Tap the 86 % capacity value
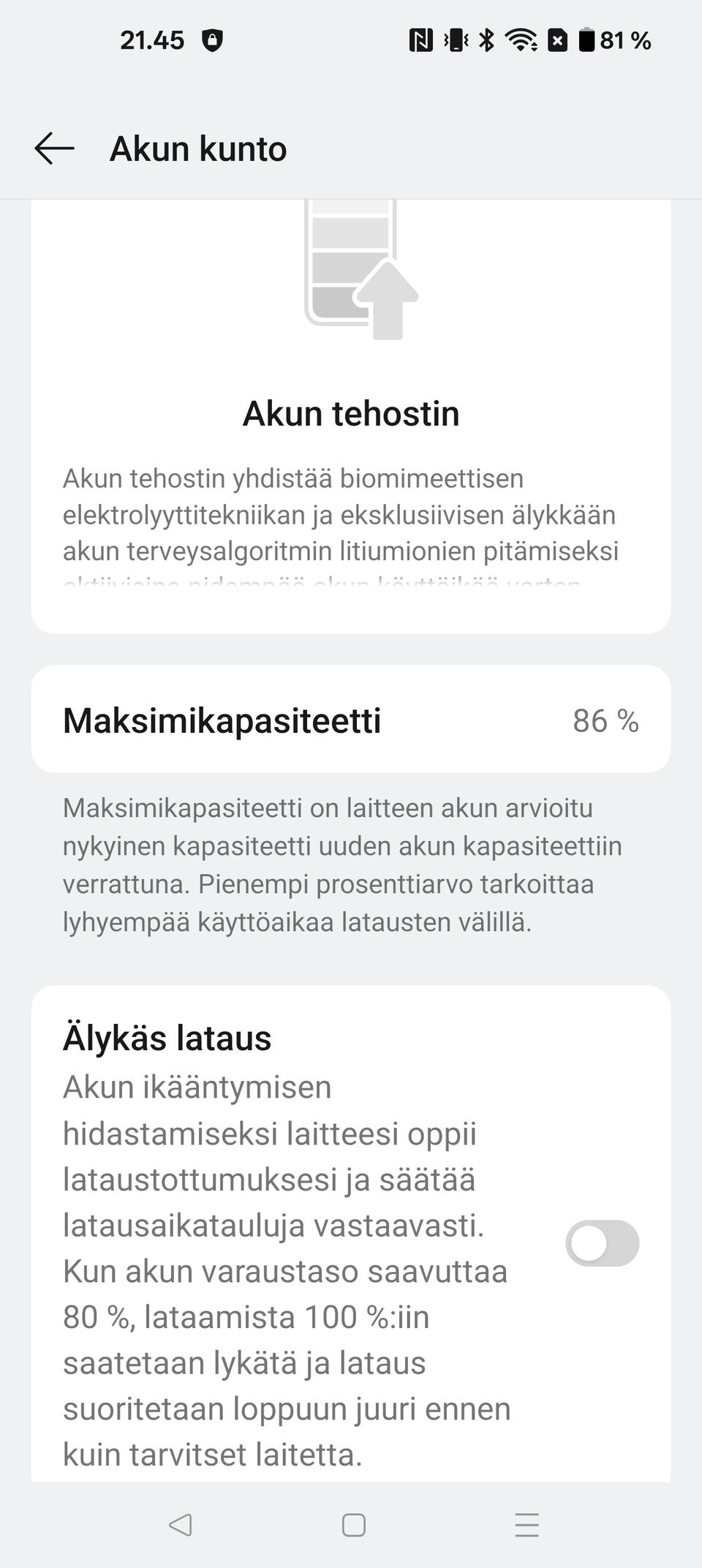The height and width of the screenshot is (1568, 702). [606, 721]
